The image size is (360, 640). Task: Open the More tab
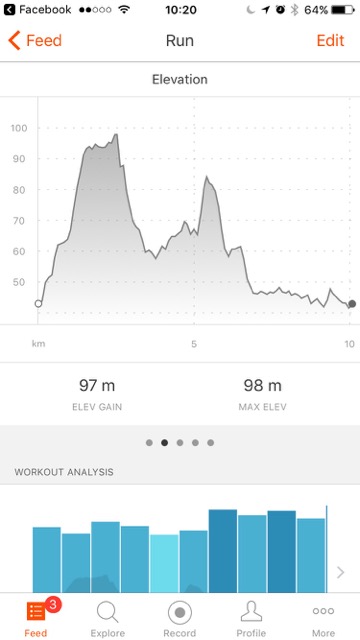[x=323, y=618]
